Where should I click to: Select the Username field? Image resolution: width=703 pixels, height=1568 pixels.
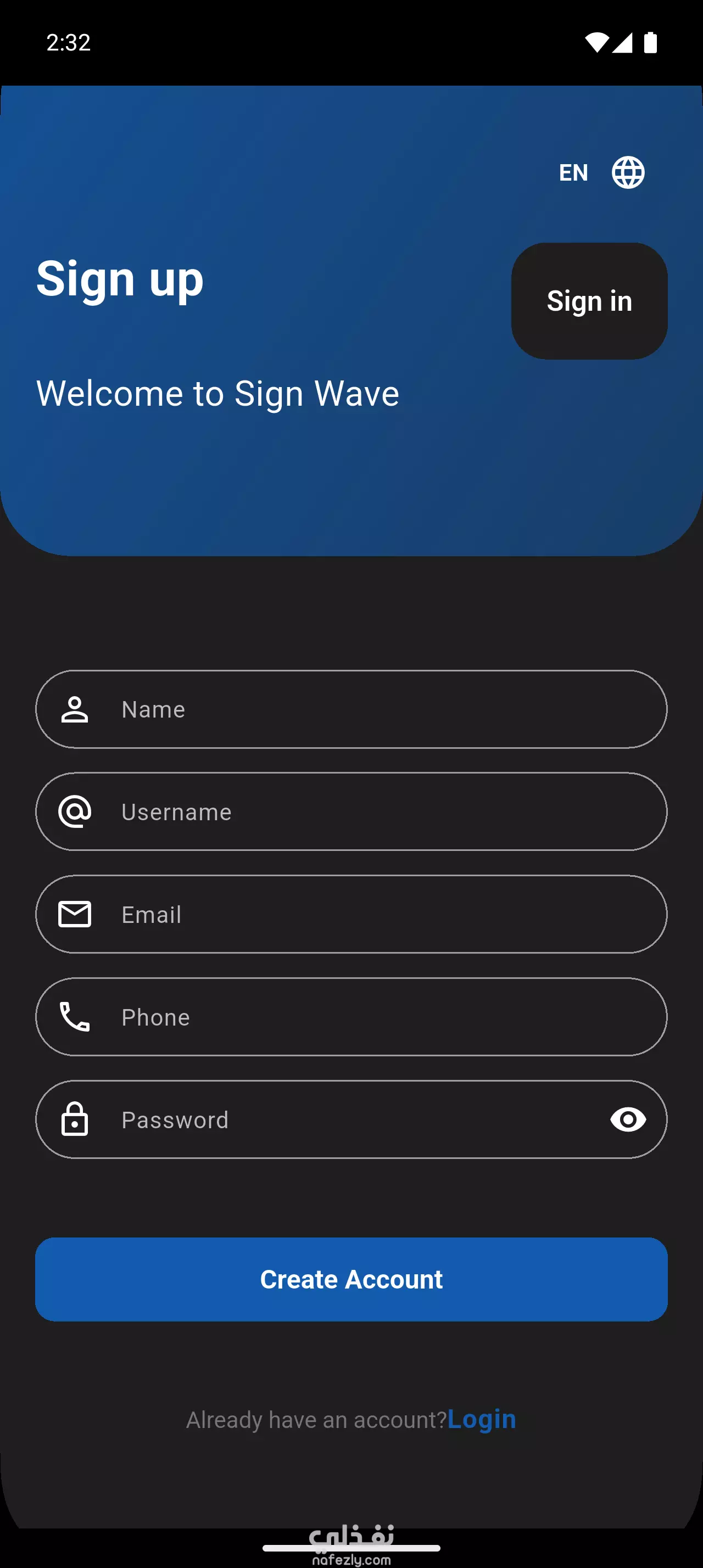pos(365,811)
